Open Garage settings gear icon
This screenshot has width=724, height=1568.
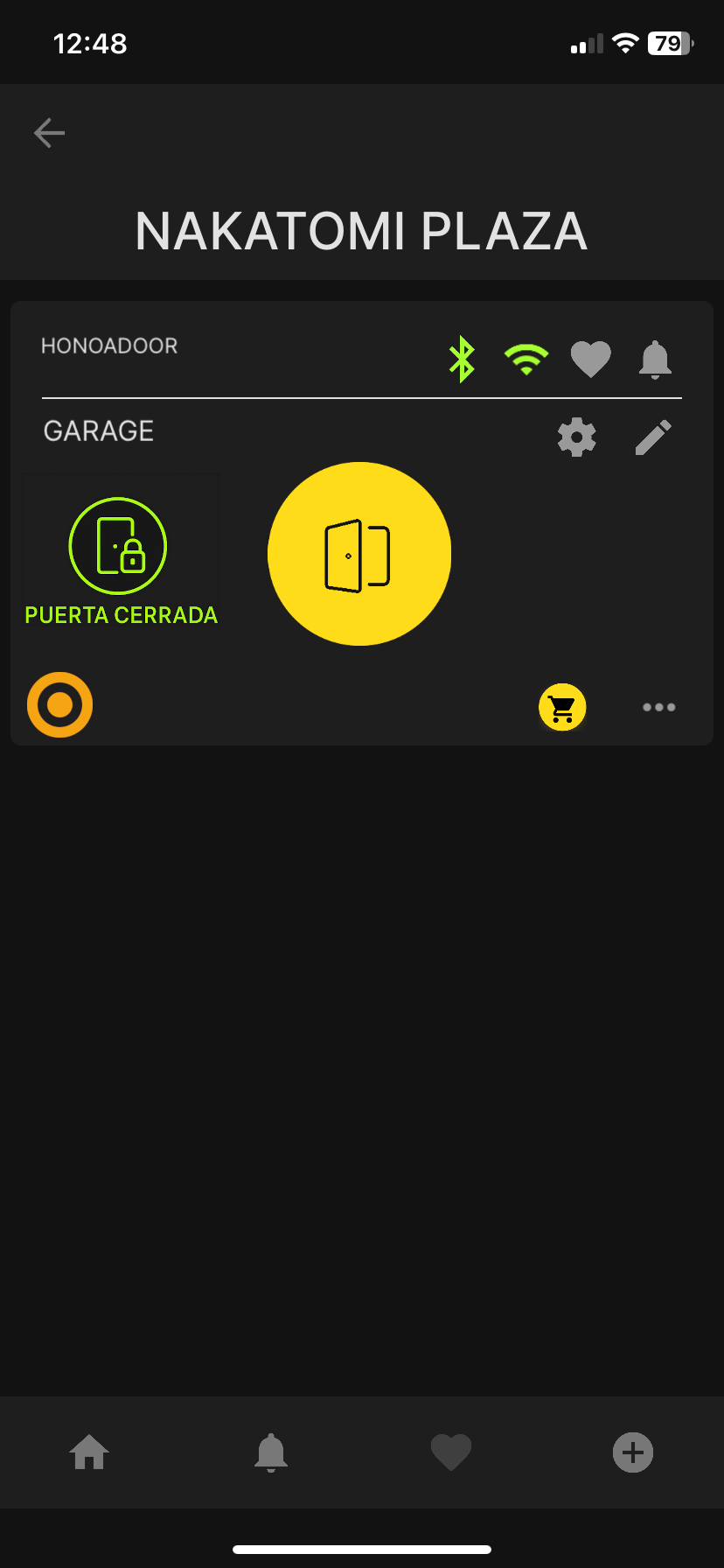(577, 437)
